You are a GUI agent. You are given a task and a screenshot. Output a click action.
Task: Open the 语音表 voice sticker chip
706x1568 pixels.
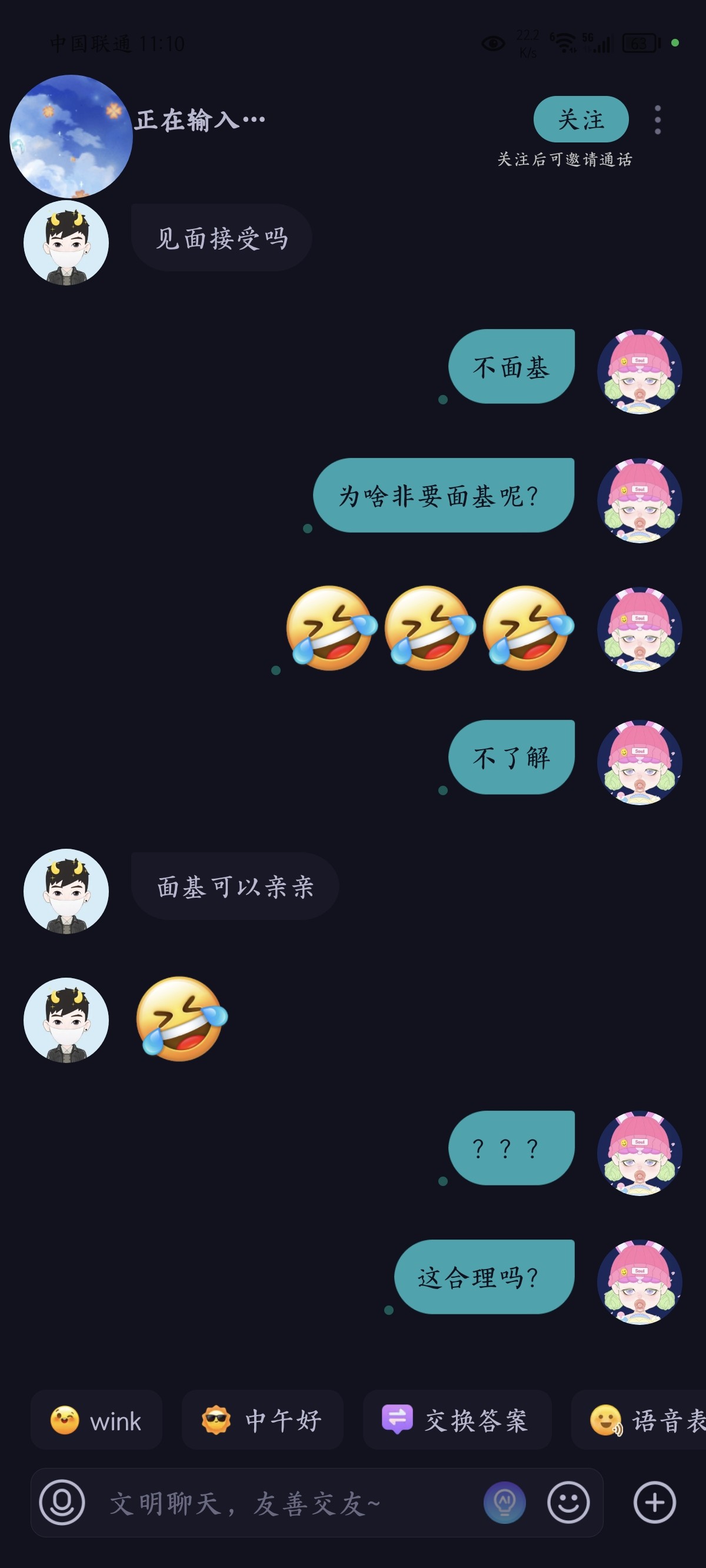[x=638, y=1420]
